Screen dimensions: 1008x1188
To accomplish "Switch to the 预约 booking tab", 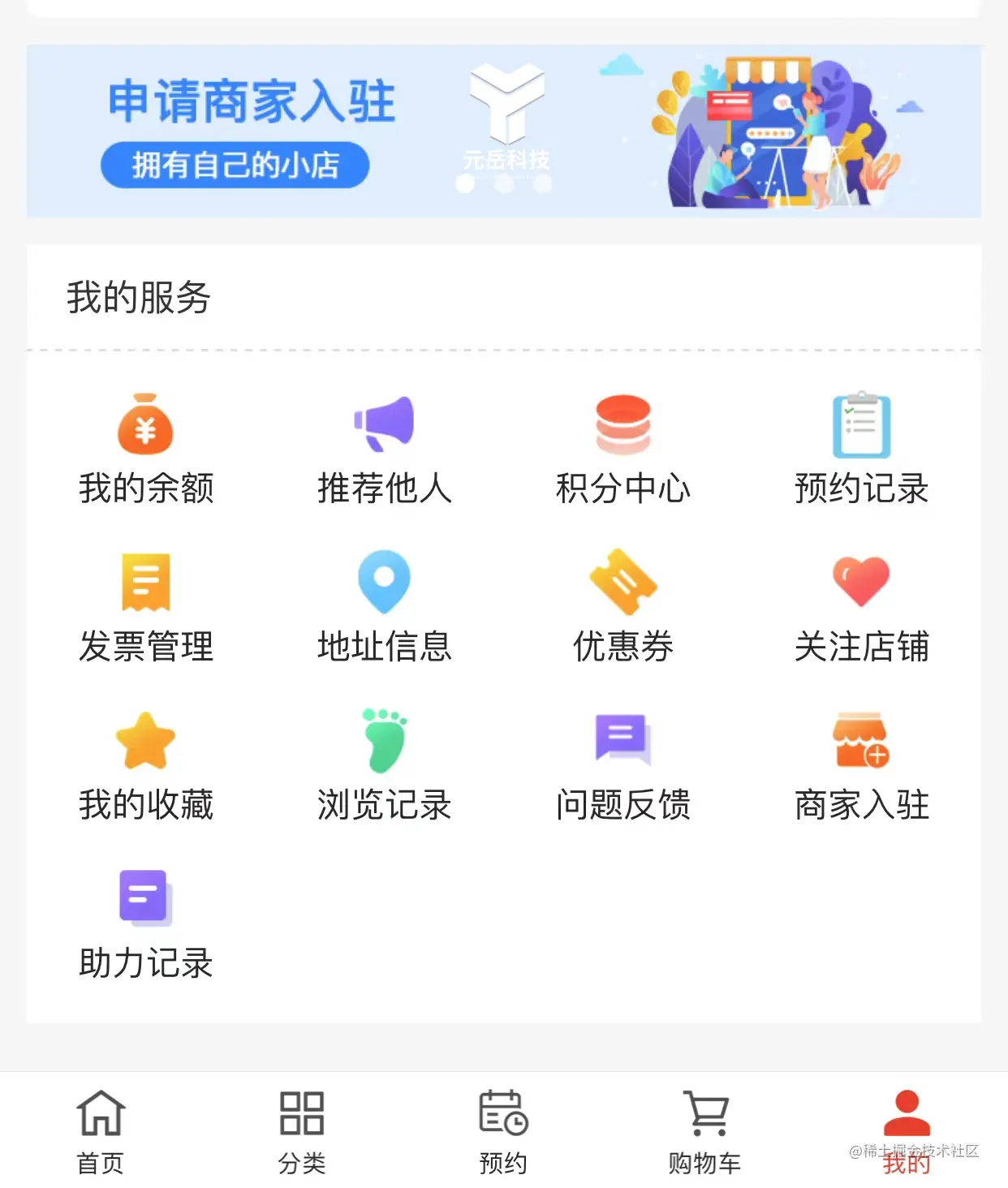I will (503, 1131).
